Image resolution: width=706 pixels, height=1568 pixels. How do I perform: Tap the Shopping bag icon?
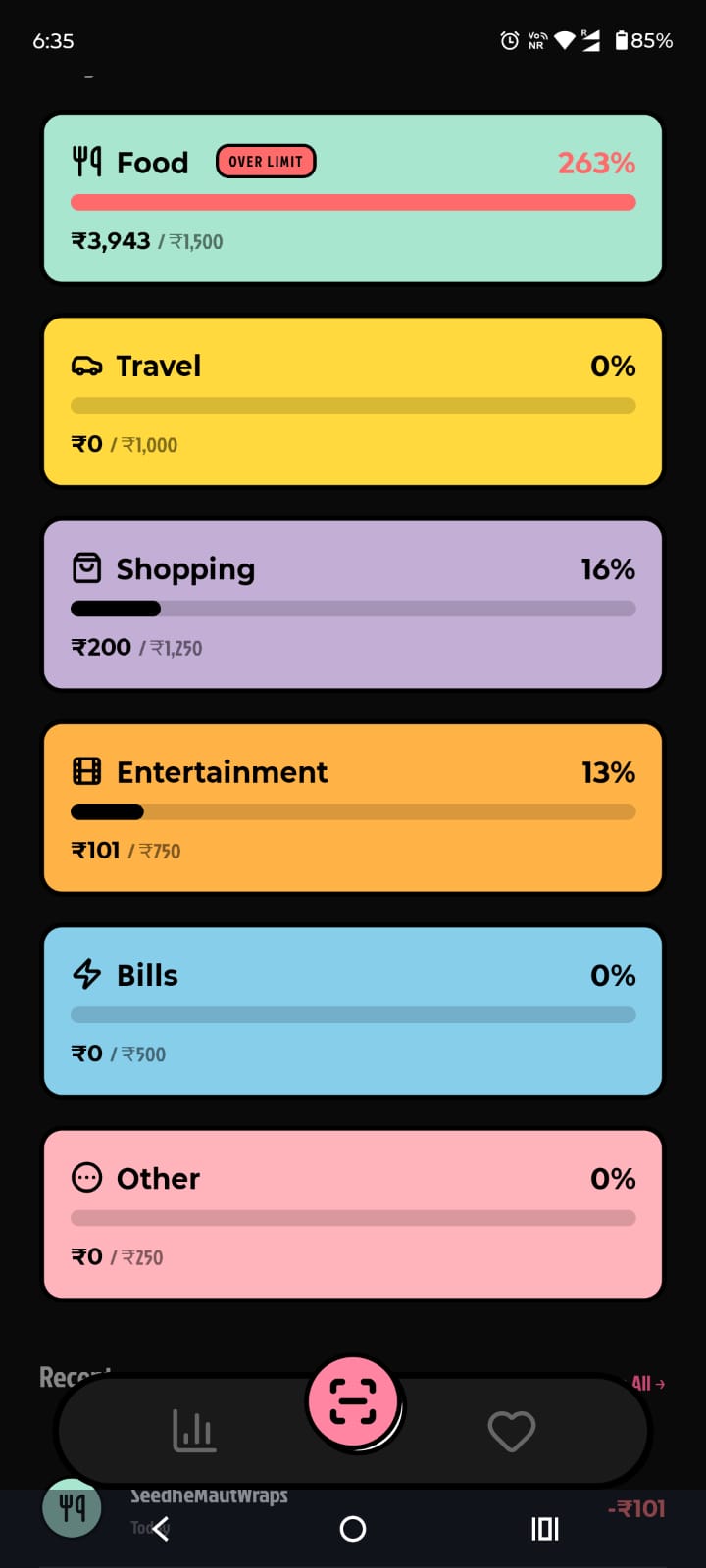coord(87,568)
